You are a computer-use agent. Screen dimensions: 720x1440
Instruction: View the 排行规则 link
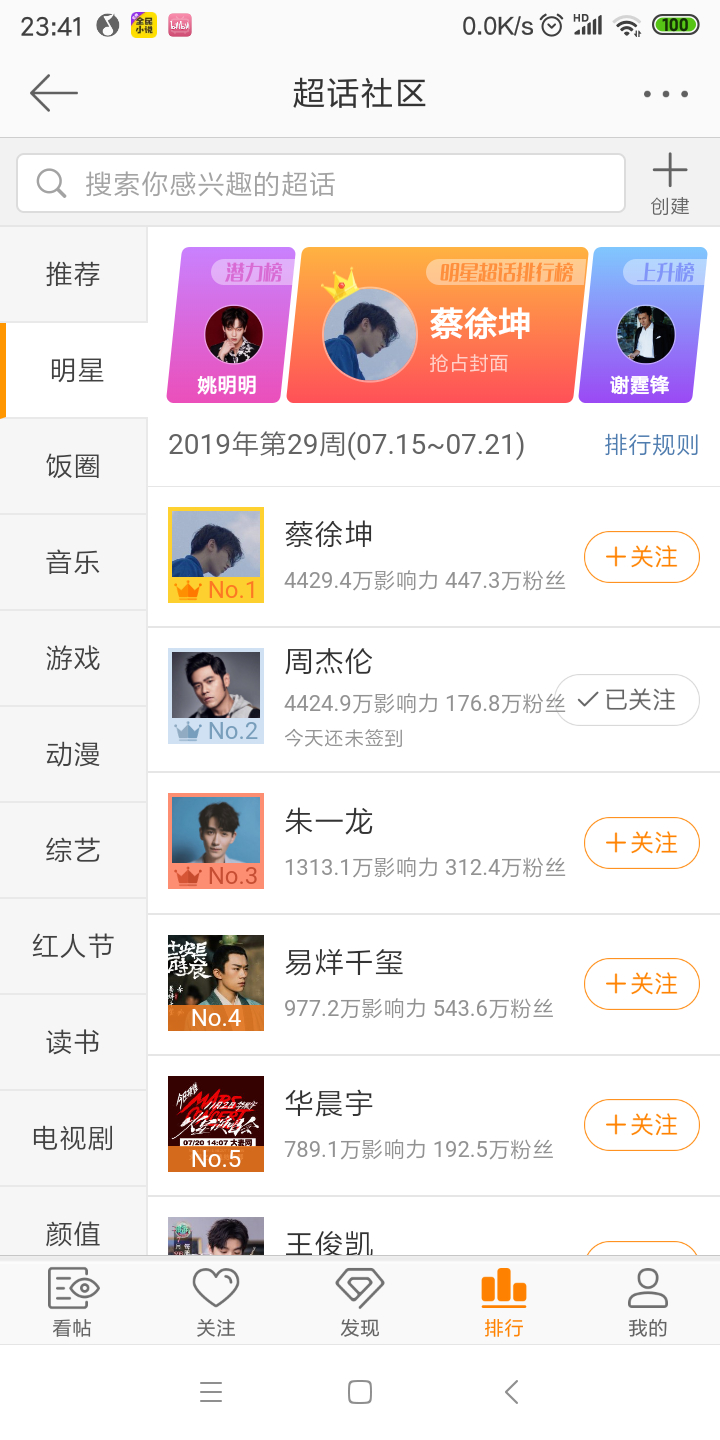coord(651,444)
